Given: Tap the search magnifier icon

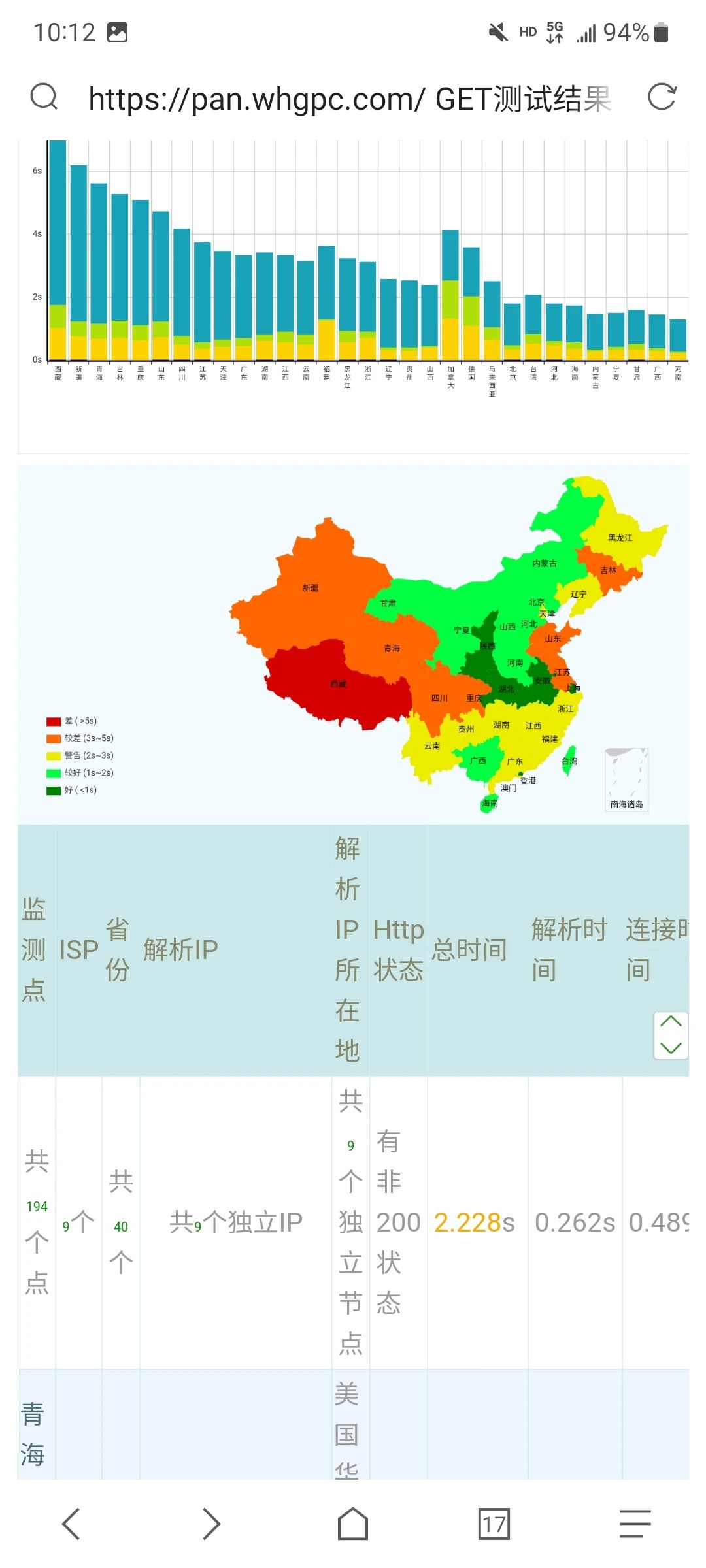Looking at the screenshot, I should click(x=44, y=97).
